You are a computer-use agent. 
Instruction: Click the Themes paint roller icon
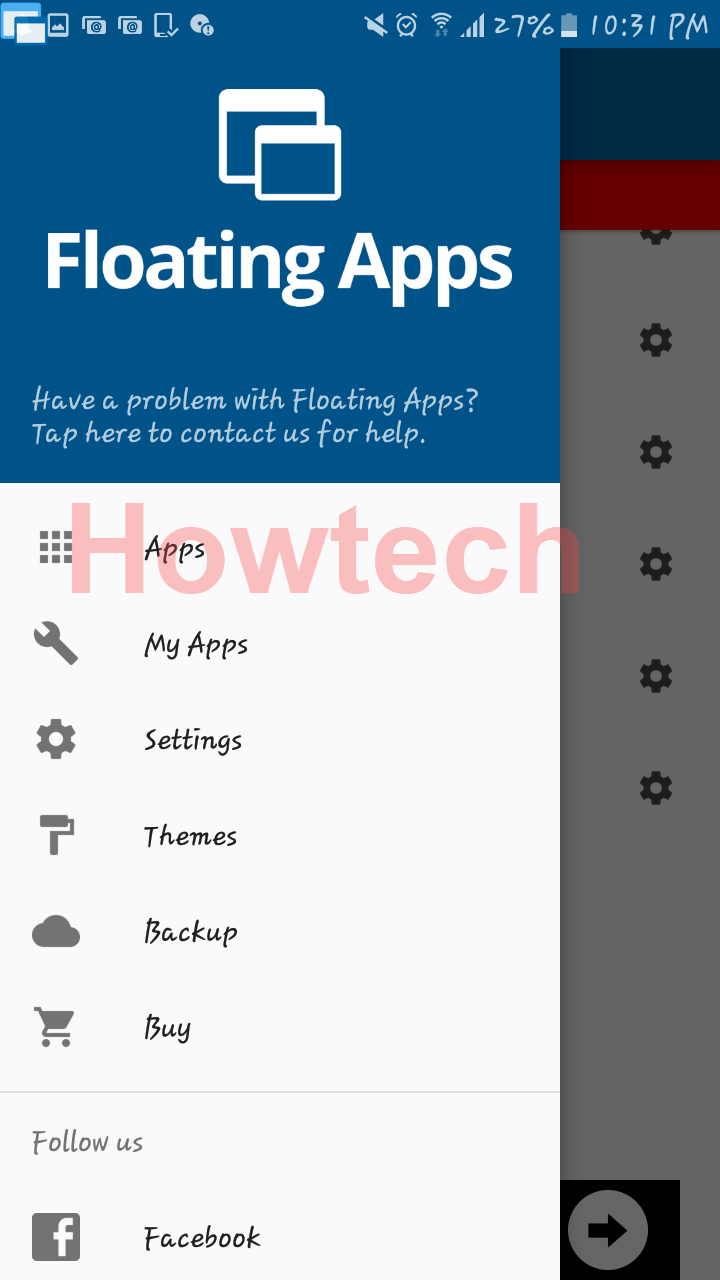point(56,835)
